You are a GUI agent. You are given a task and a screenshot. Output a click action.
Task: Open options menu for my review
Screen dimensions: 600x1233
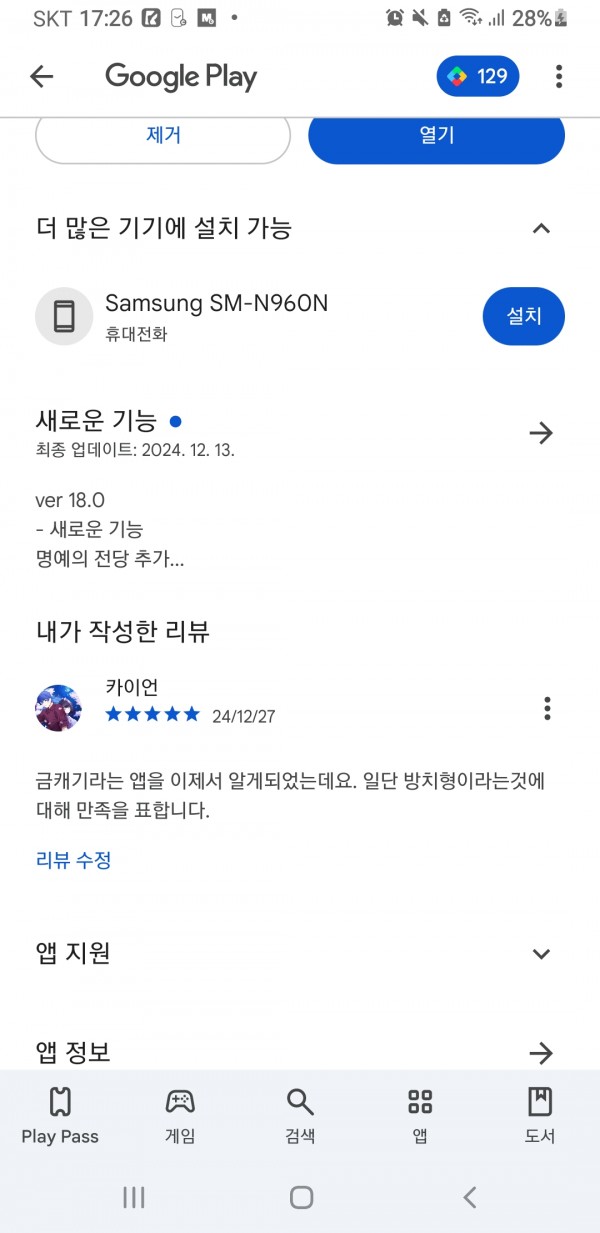(547, 708)
